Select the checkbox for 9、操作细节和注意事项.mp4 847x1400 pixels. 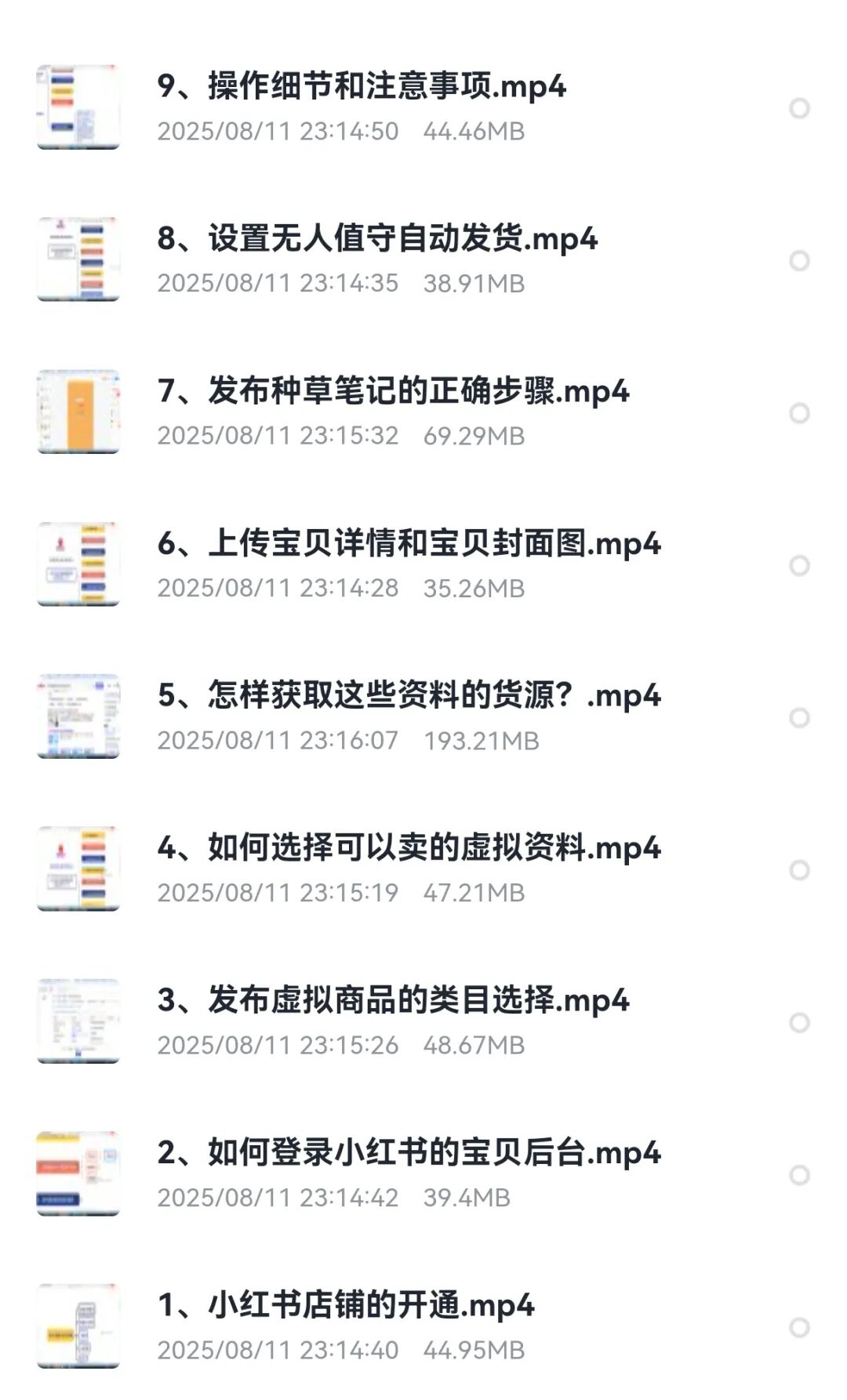[x=799, y=108]
